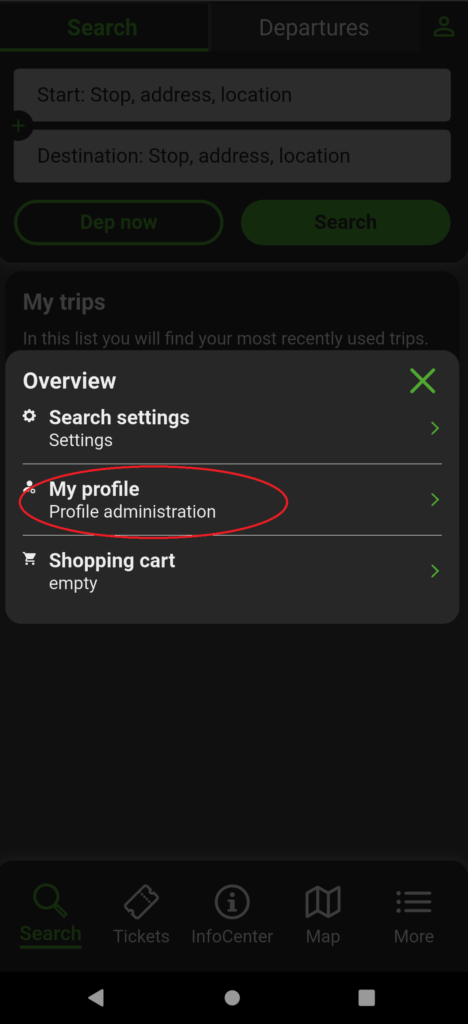
Task: Switch to the Tickets tab
Action: pos(141,916)
